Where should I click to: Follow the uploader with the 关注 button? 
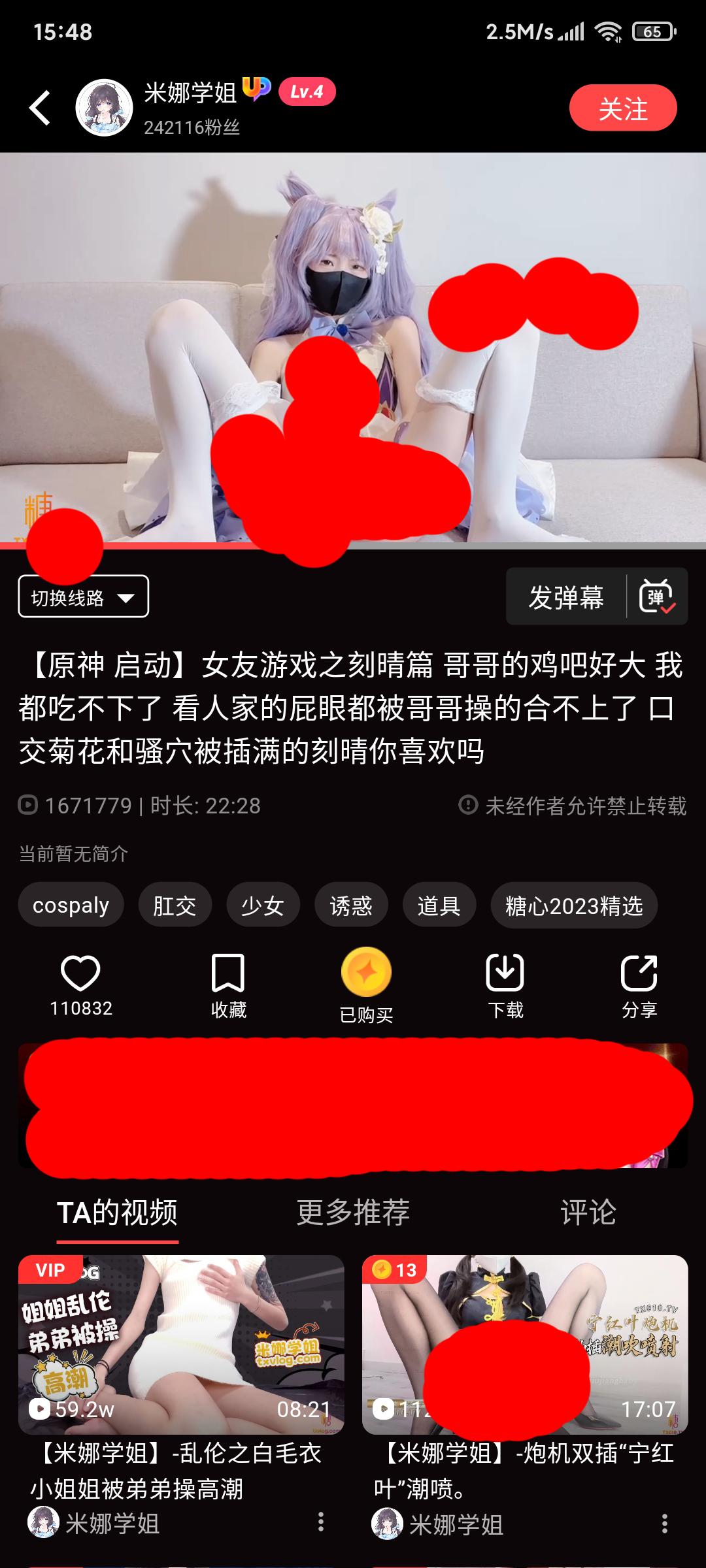(622, 108)
